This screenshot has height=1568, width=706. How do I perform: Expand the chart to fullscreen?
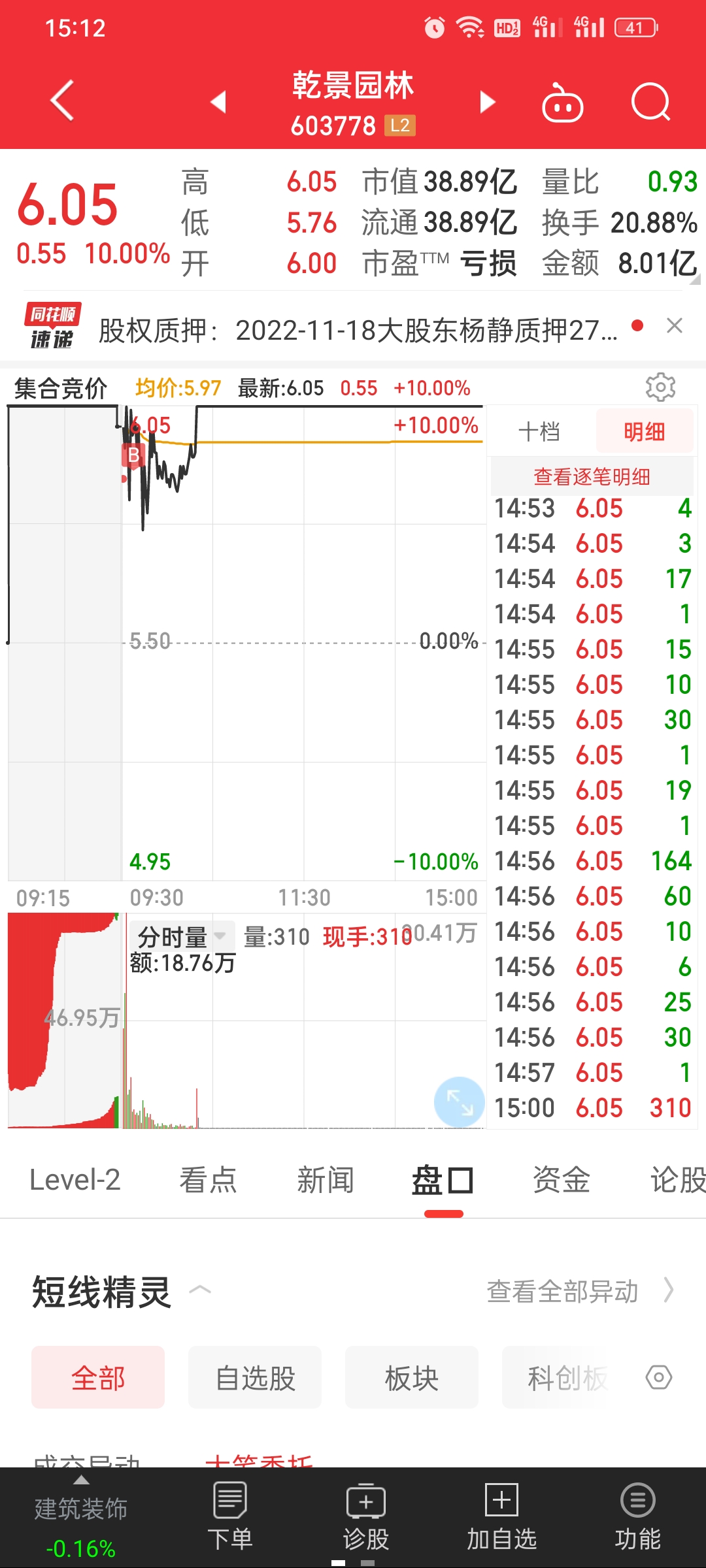(459, 1102)
